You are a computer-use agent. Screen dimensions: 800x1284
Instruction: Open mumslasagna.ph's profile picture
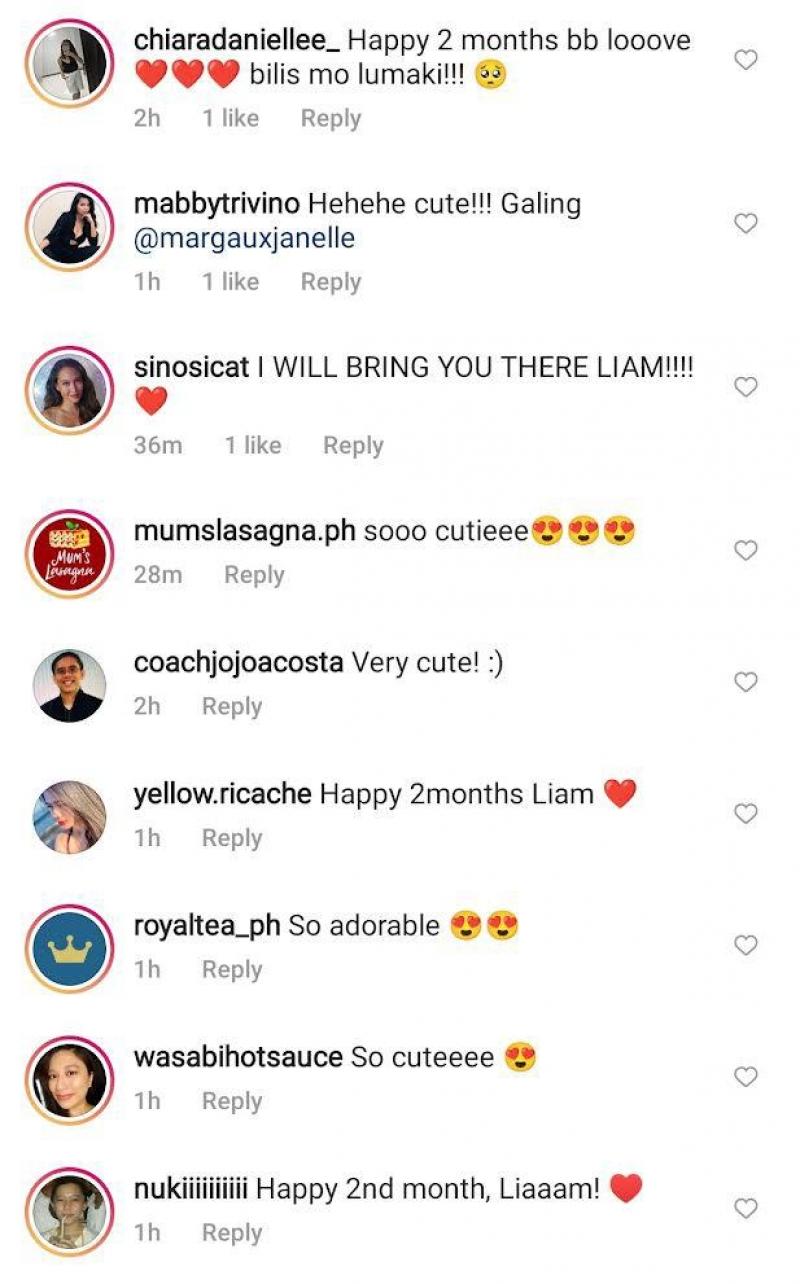69,554
